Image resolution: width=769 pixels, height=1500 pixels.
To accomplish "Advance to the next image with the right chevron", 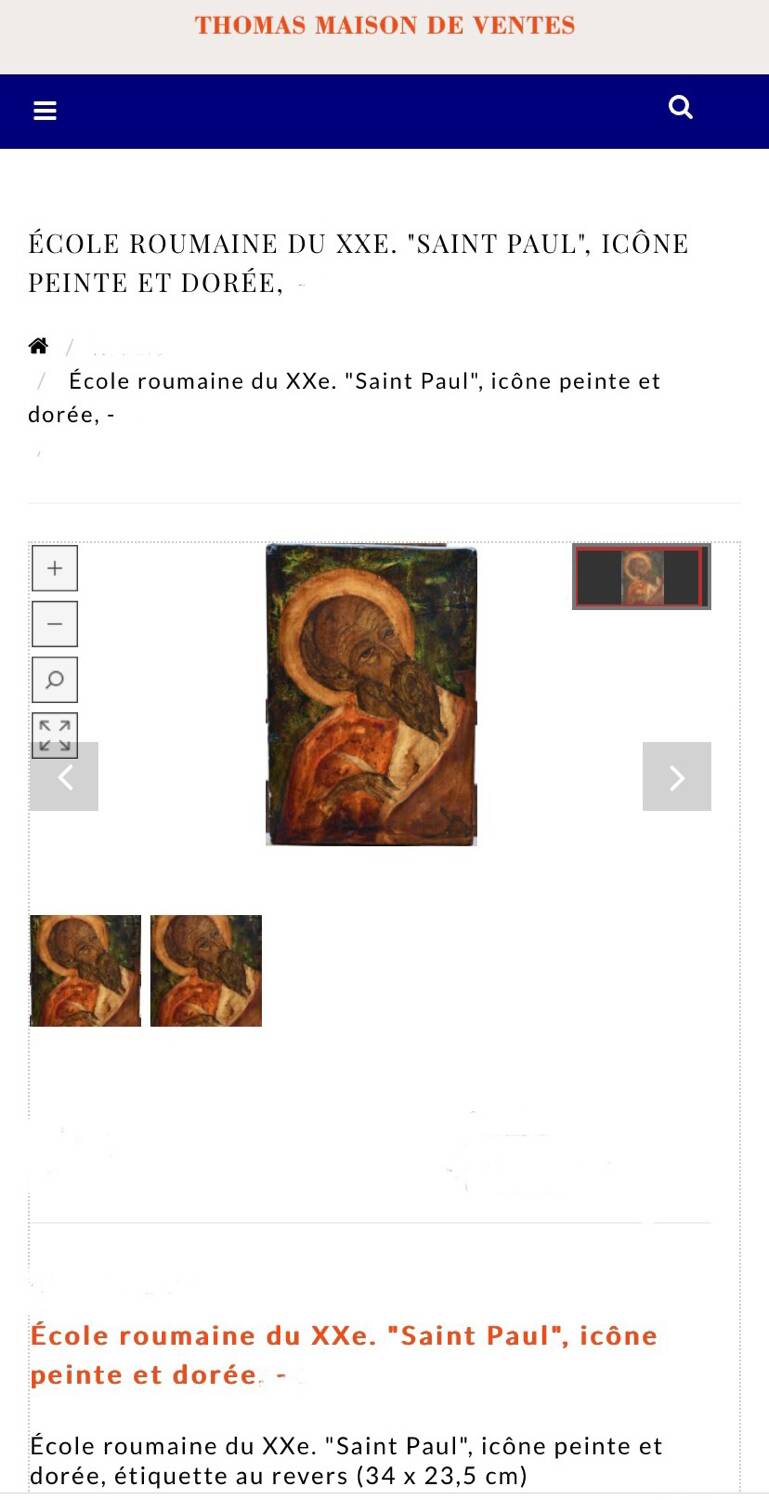I will pyautogui.click(x=677, y=776).
